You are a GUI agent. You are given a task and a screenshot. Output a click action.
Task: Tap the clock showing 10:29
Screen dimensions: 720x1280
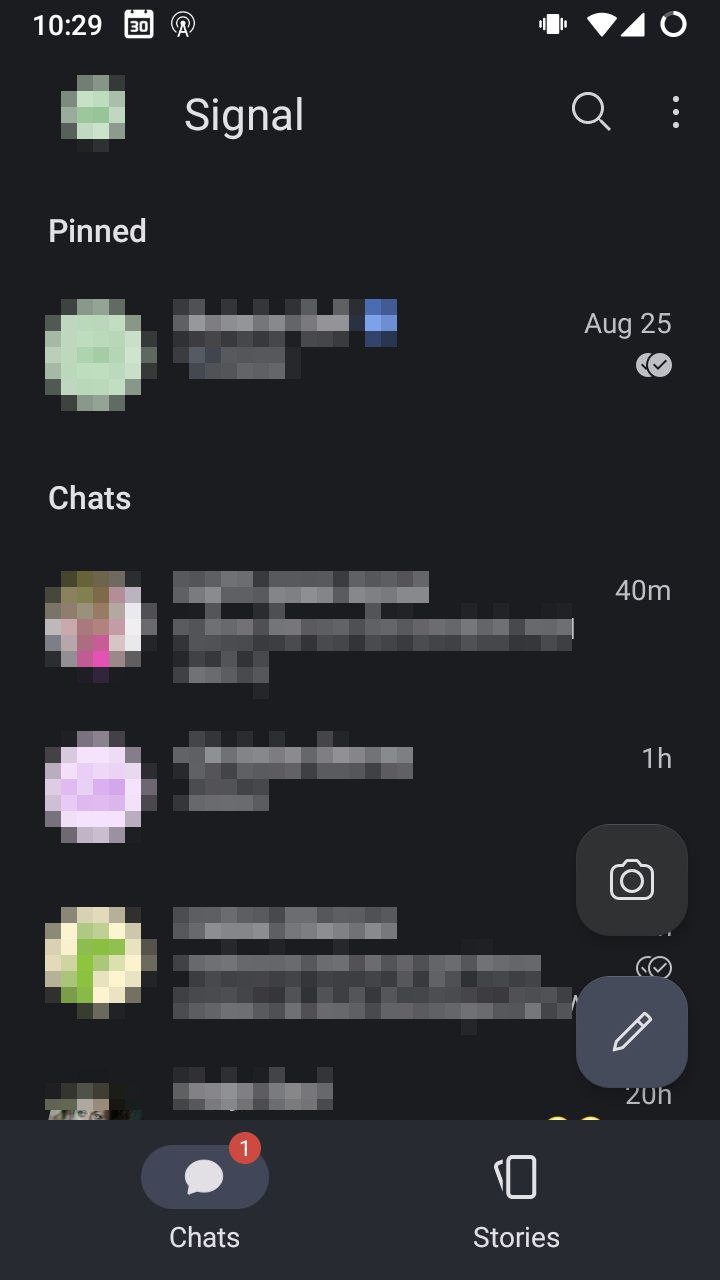pyautogui.click(x=66, y=26)
